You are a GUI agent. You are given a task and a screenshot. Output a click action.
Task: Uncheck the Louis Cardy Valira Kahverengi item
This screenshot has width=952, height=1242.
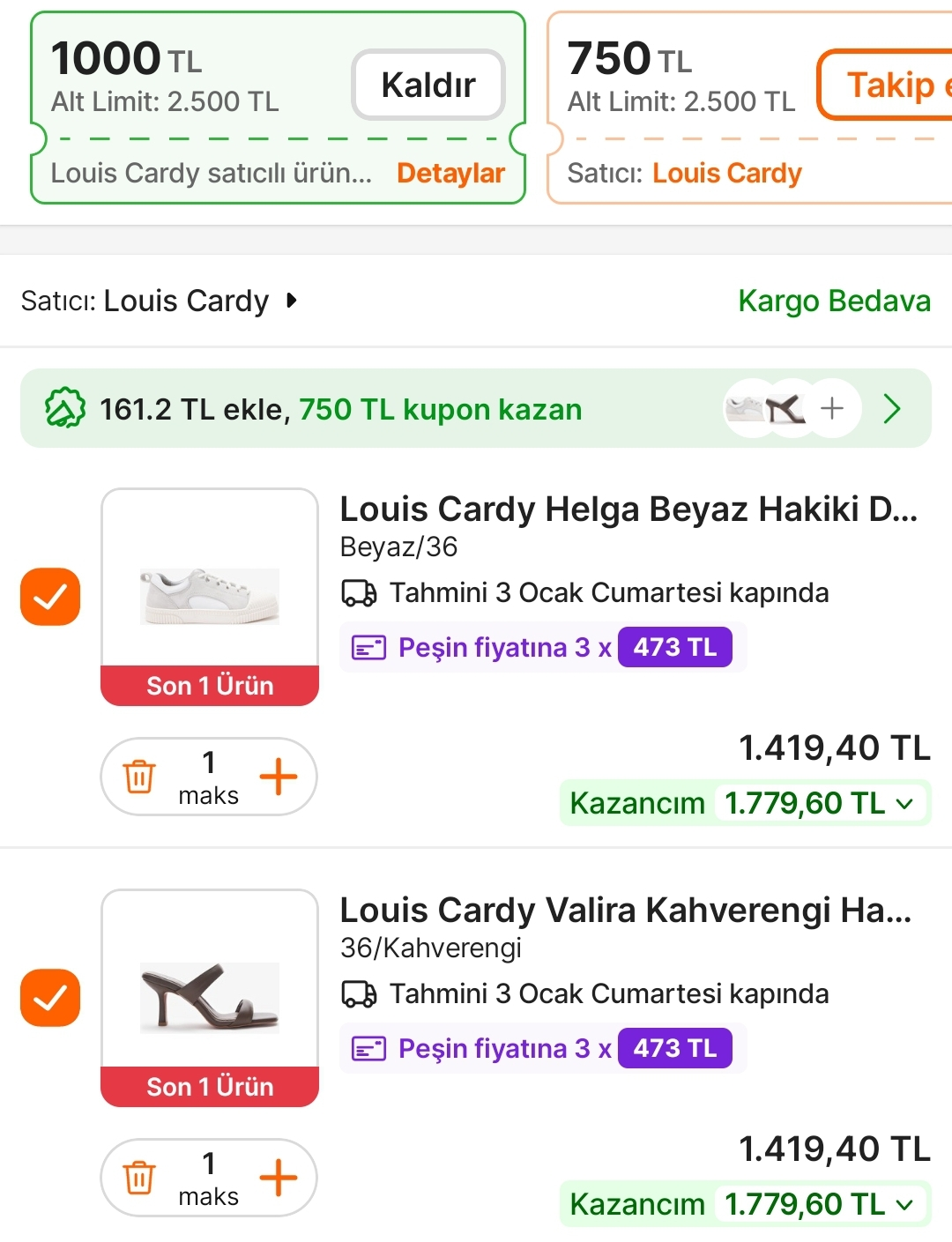coord(50,998)
